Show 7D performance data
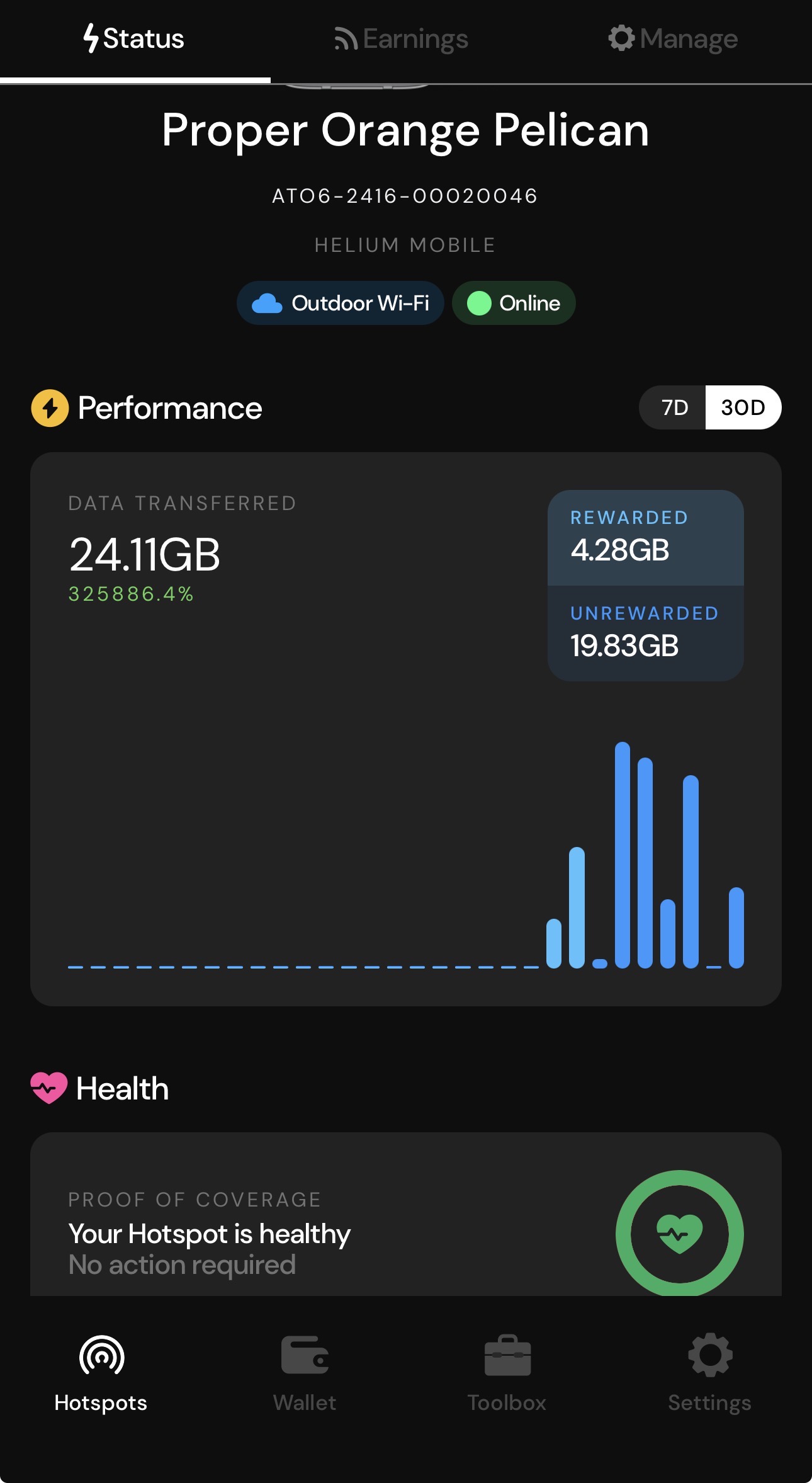The height and width of the screenshot is (1483, 812). point(674,407)
